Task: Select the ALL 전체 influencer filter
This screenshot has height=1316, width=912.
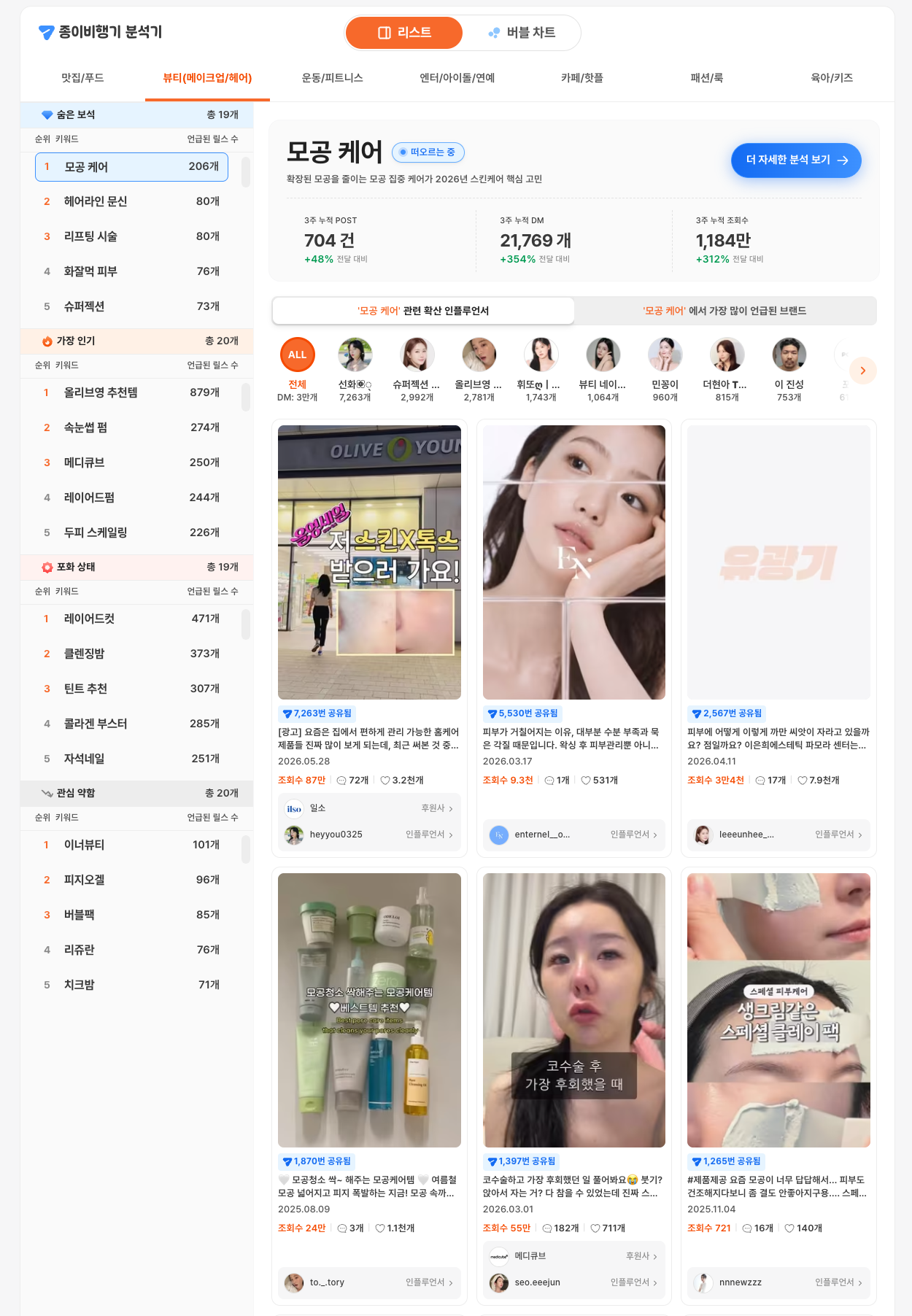Action: pyautogui.click(x=297, y=370)
